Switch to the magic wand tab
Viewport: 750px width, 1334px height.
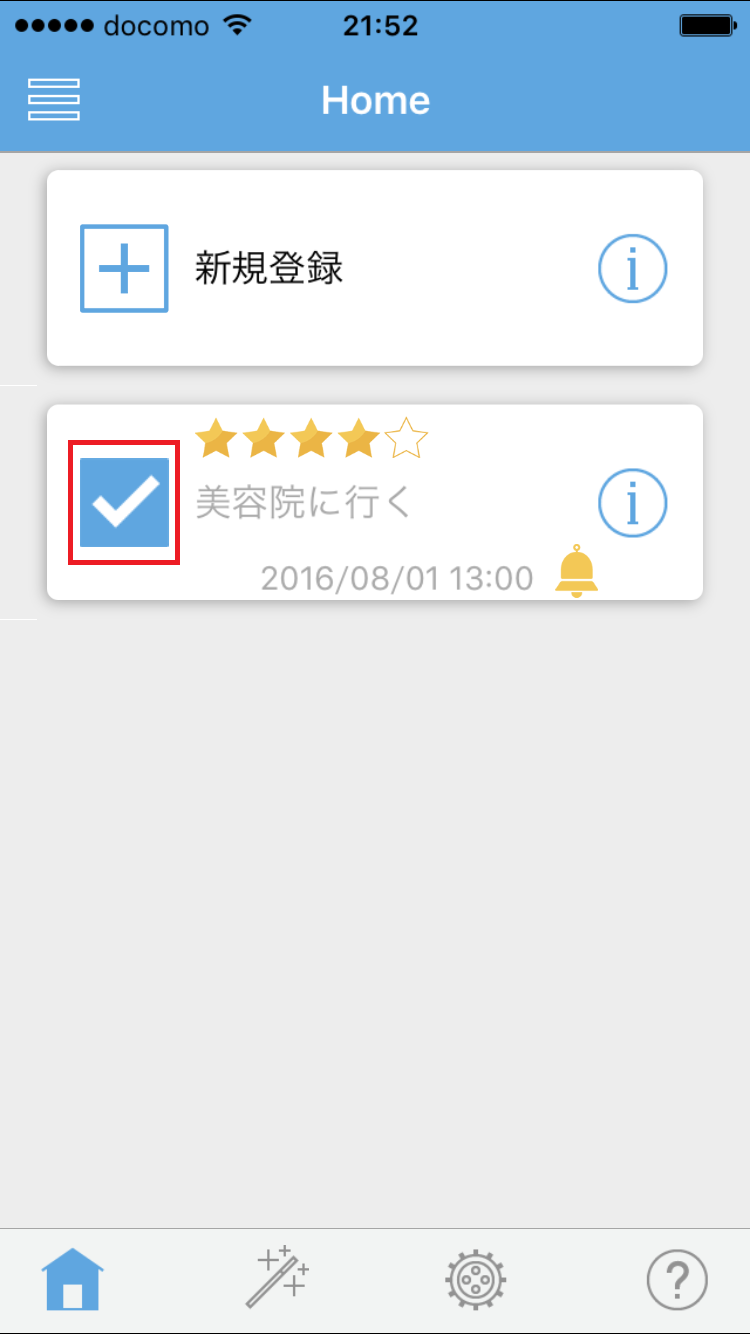[277, 1277]
